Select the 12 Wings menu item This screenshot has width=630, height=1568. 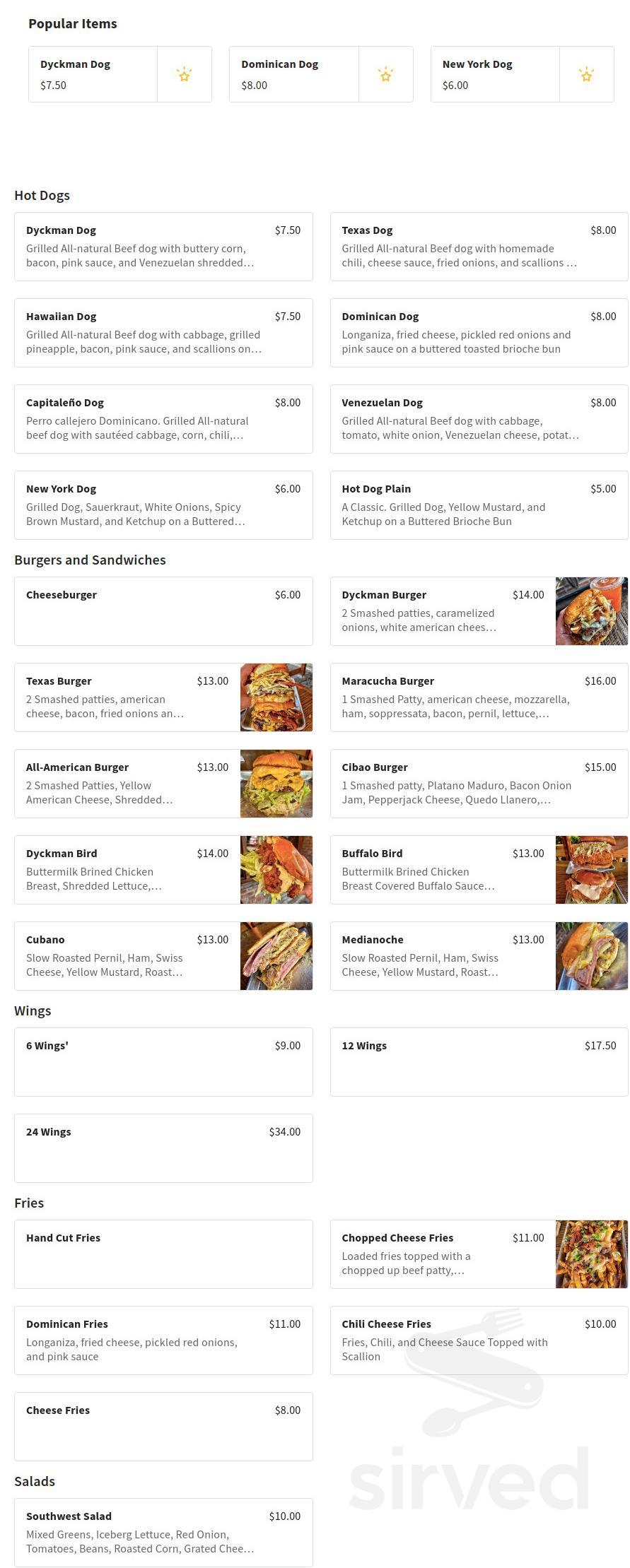tap(479, 1061)
